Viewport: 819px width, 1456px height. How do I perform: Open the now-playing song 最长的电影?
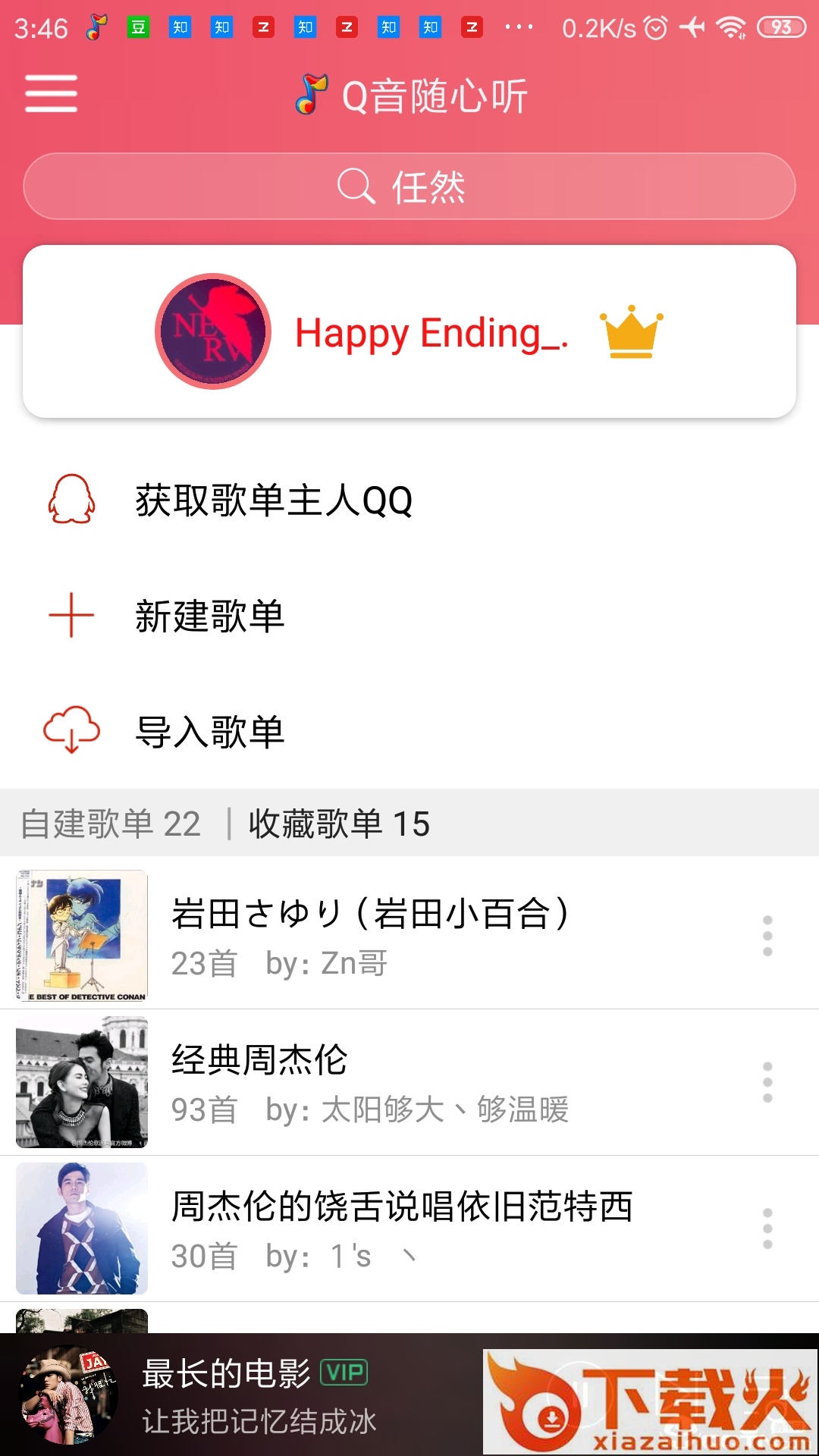pyautogui.click(x=258, y=1395)
